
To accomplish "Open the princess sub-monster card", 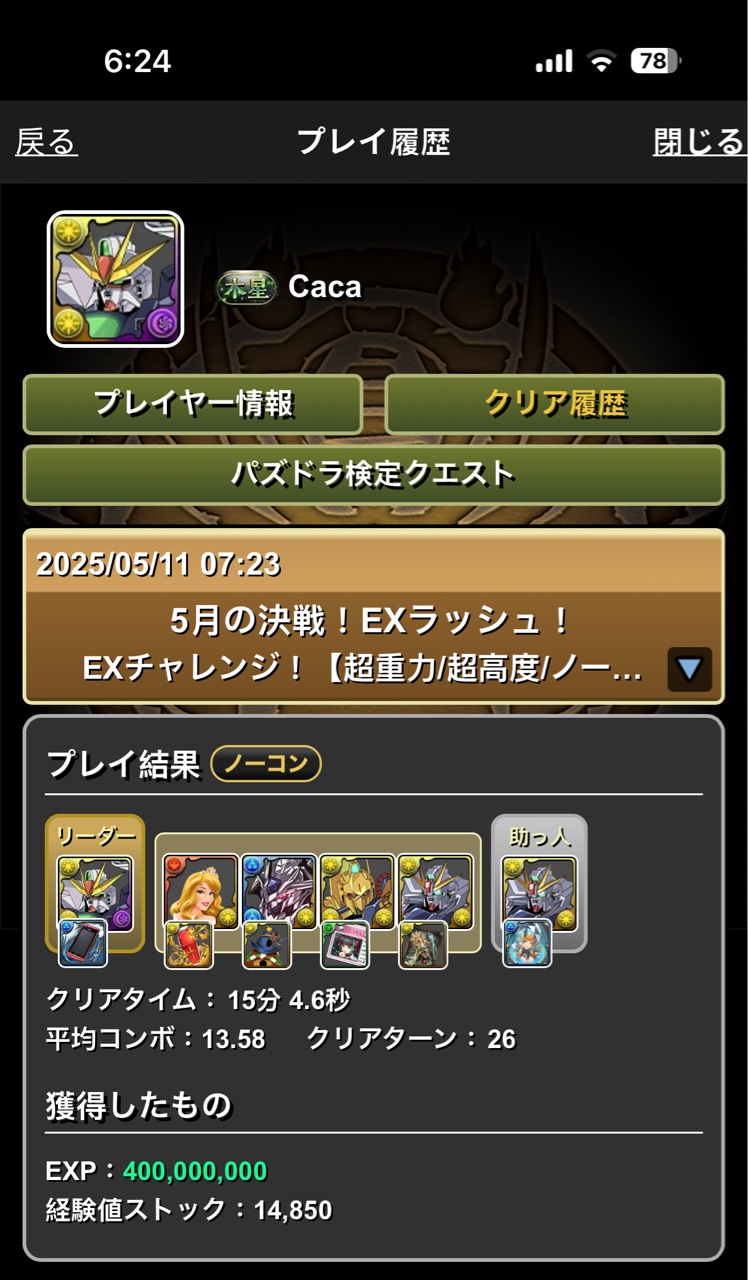I will 200,892.
